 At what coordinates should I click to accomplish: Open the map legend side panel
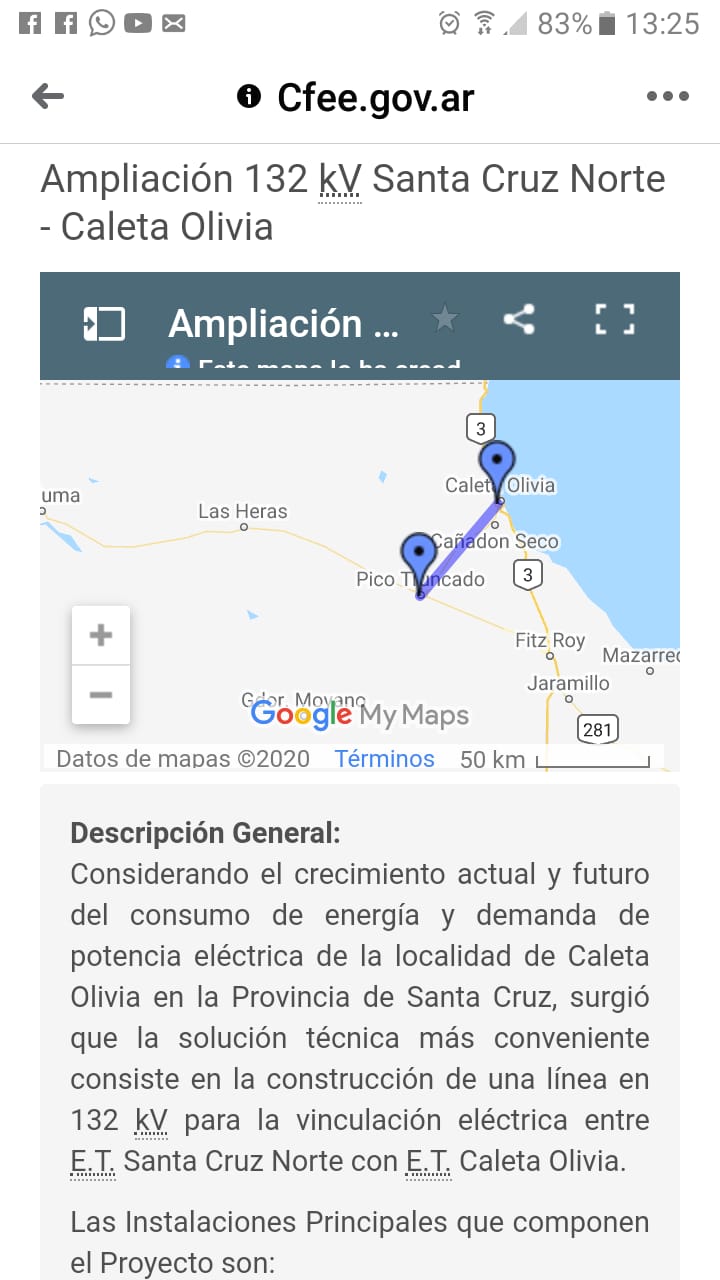point(104,324)
